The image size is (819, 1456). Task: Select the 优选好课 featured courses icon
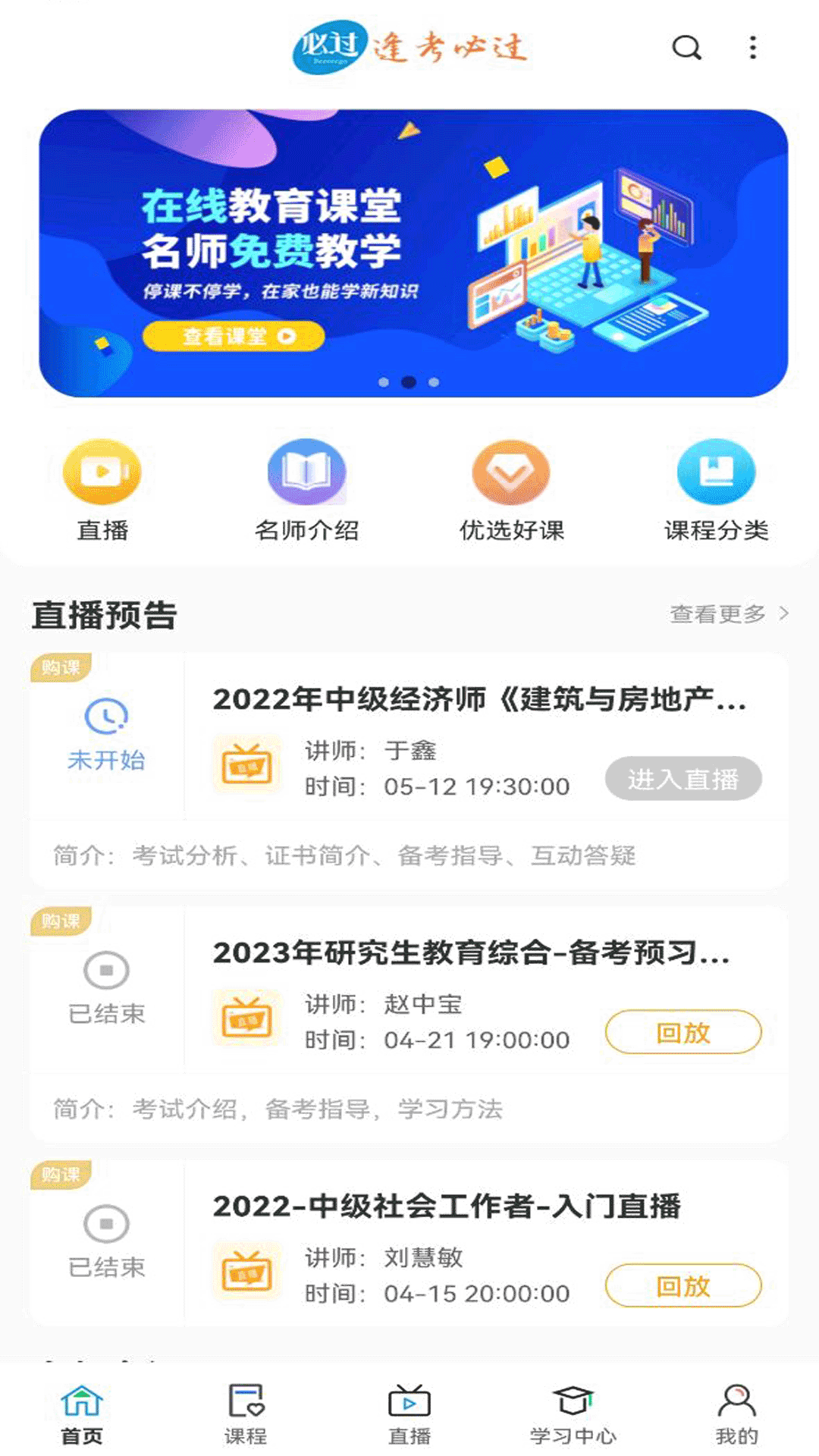pos(510,471)
